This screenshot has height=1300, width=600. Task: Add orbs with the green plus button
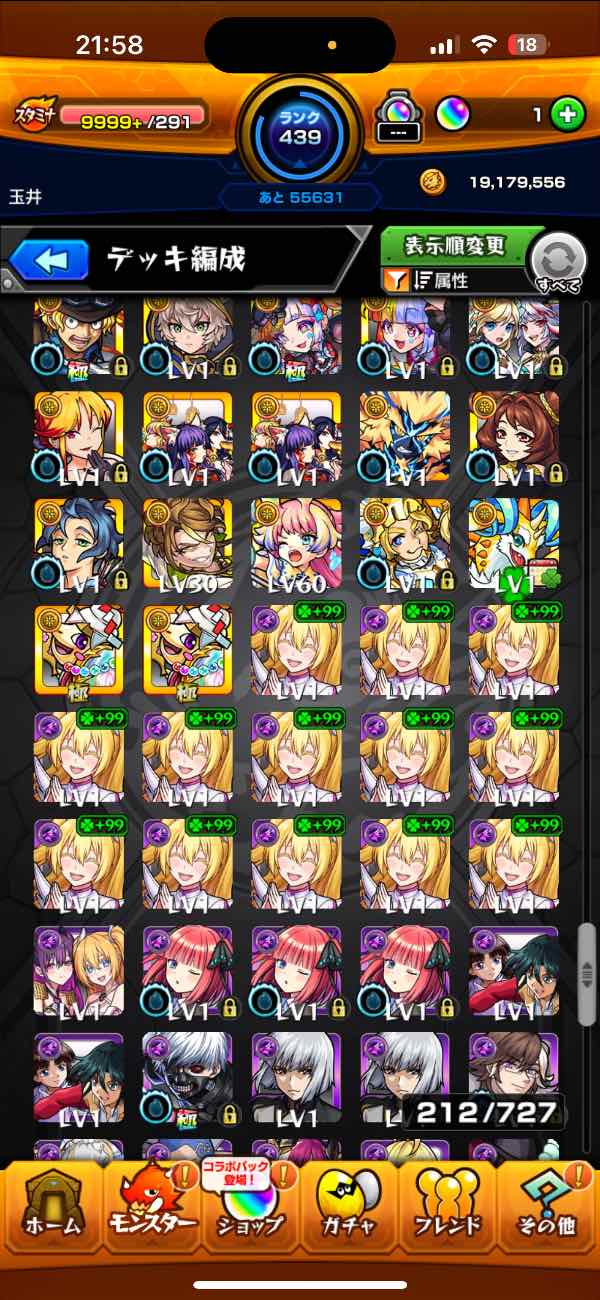click(x=567, y=115)
